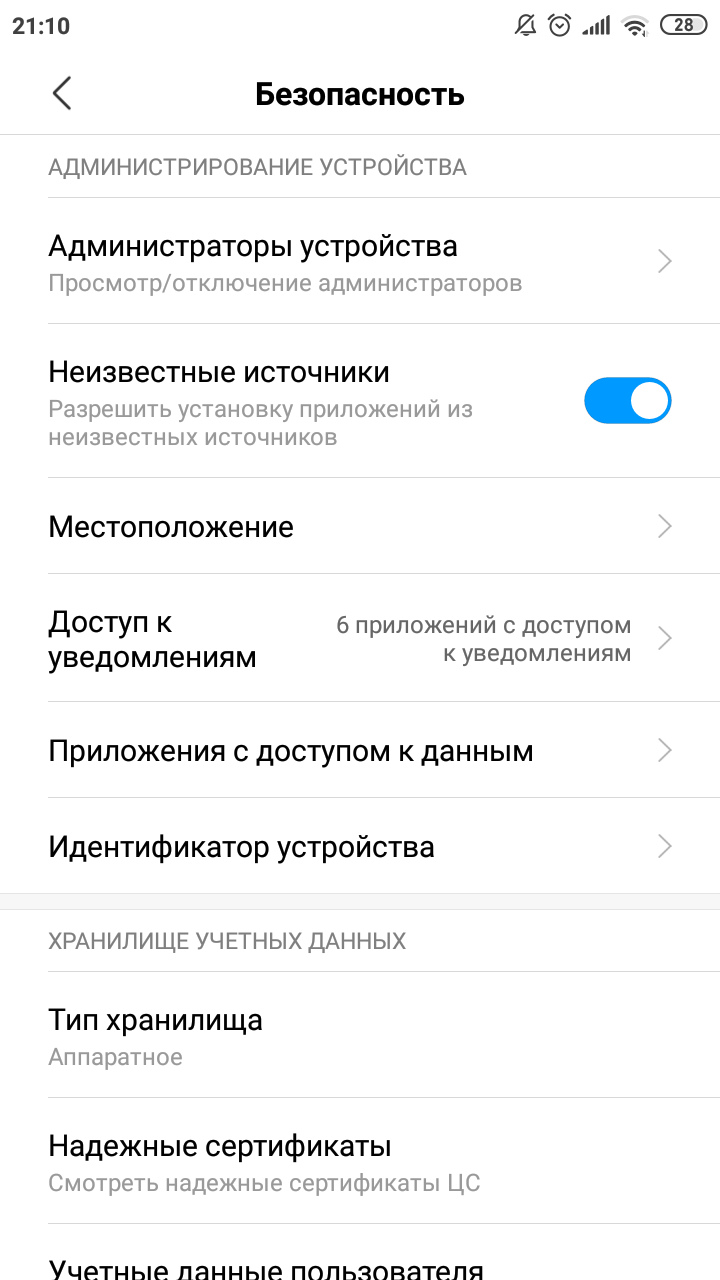Turn off the Неизвестные источники switch
The image size is (720, 1280).
coord(627,401)
